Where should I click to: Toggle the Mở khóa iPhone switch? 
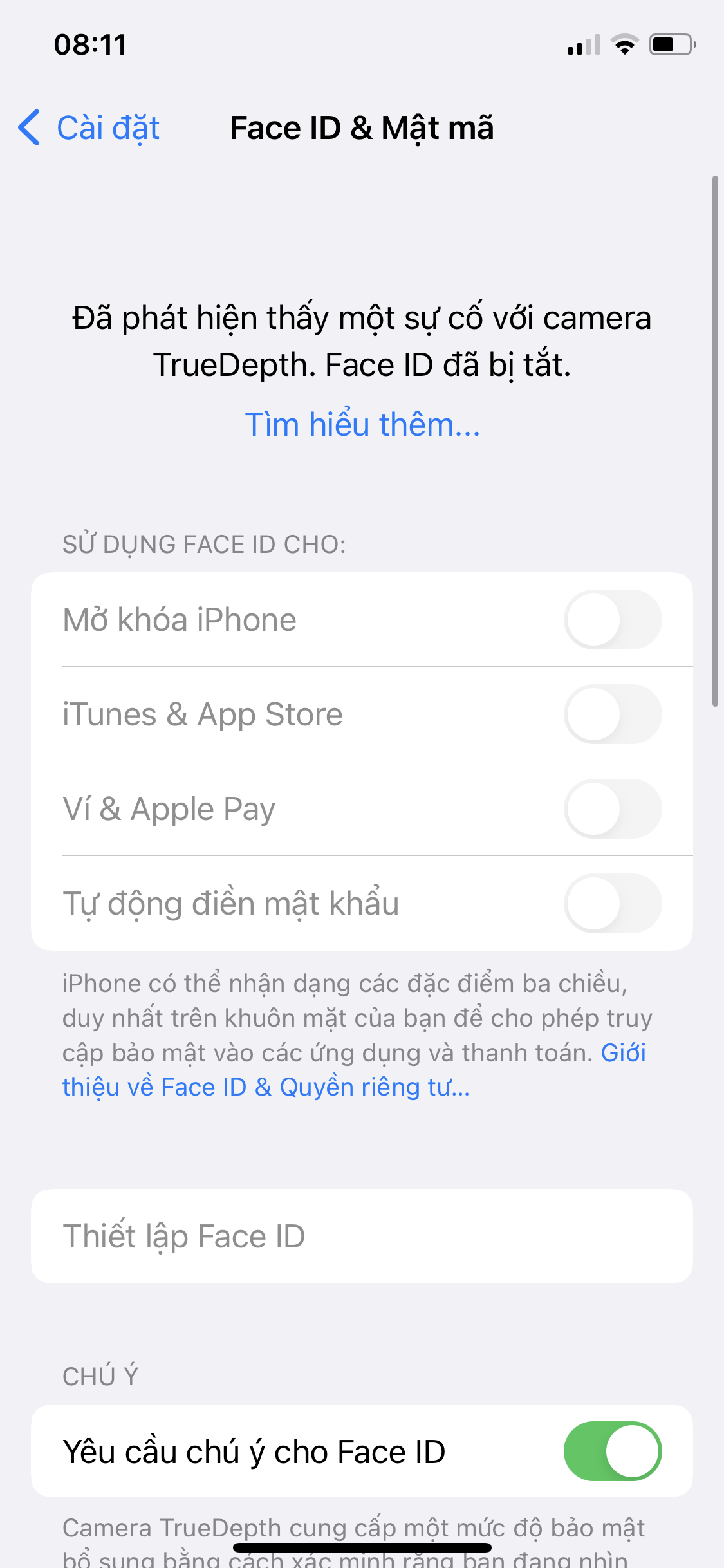pos(613,619)
